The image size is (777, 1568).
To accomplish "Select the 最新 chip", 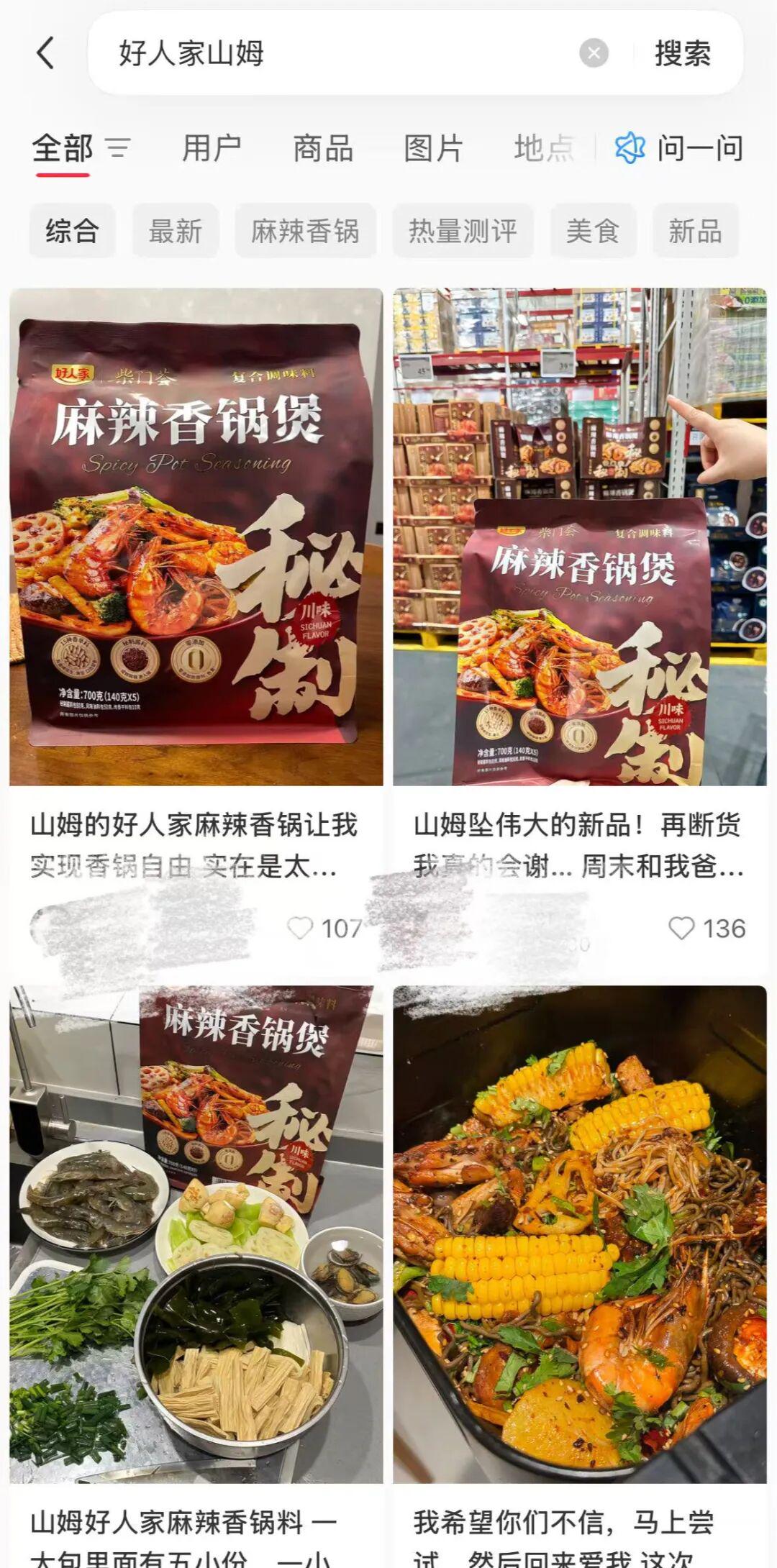I will click(175, 231).
